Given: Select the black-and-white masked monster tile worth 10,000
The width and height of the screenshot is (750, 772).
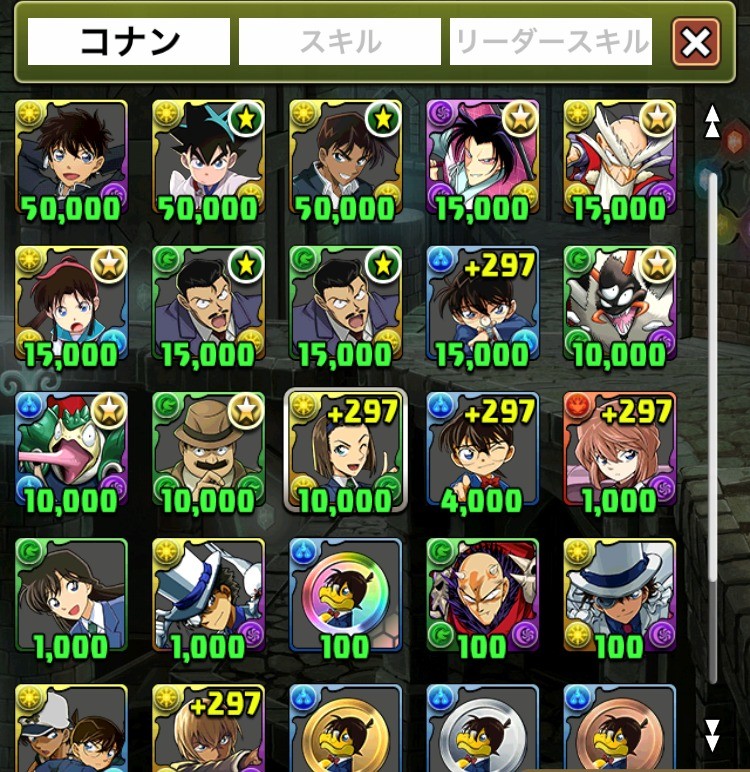Looking at the screenshot, I should pos(619,302).
